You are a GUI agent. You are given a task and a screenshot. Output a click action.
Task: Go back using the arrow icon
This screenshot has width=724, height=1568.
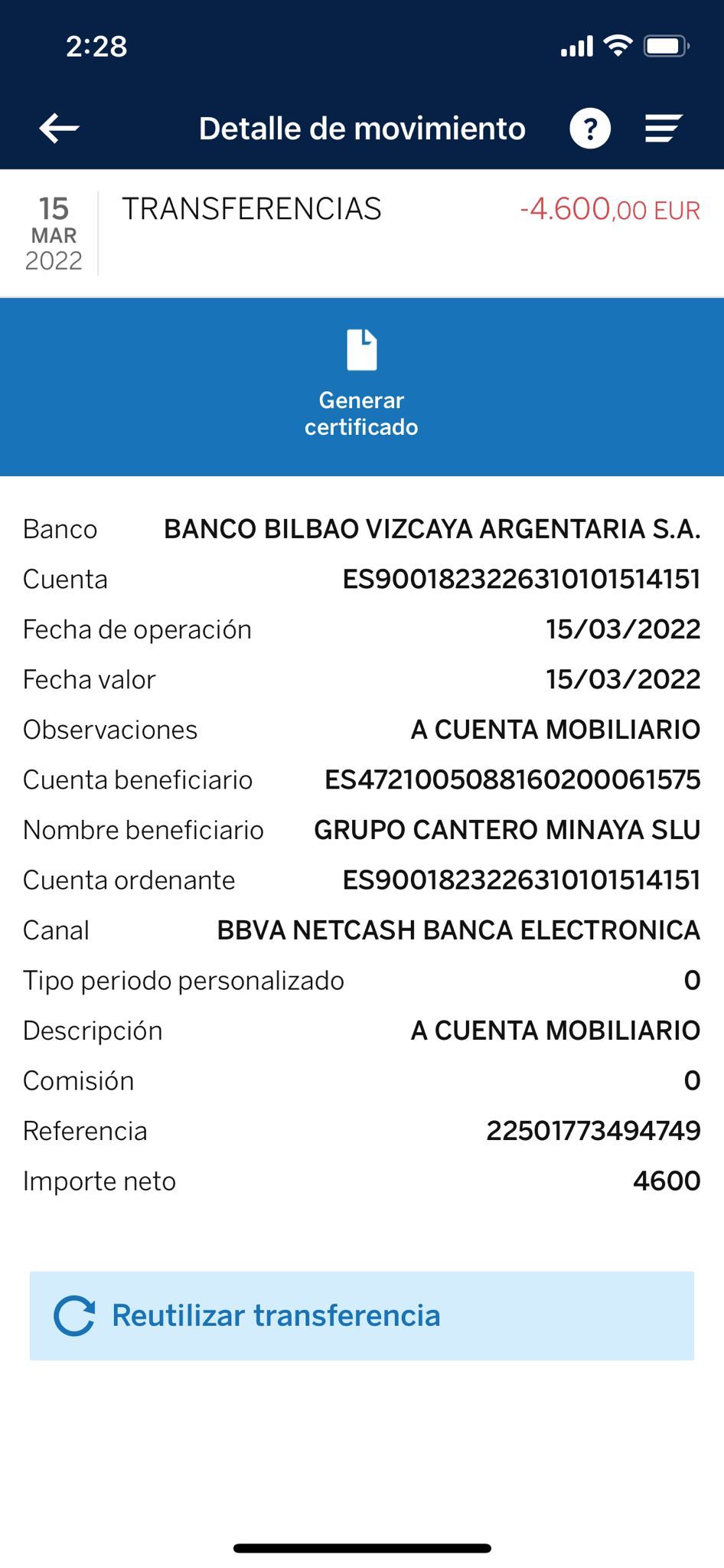(x=60, y=128)
